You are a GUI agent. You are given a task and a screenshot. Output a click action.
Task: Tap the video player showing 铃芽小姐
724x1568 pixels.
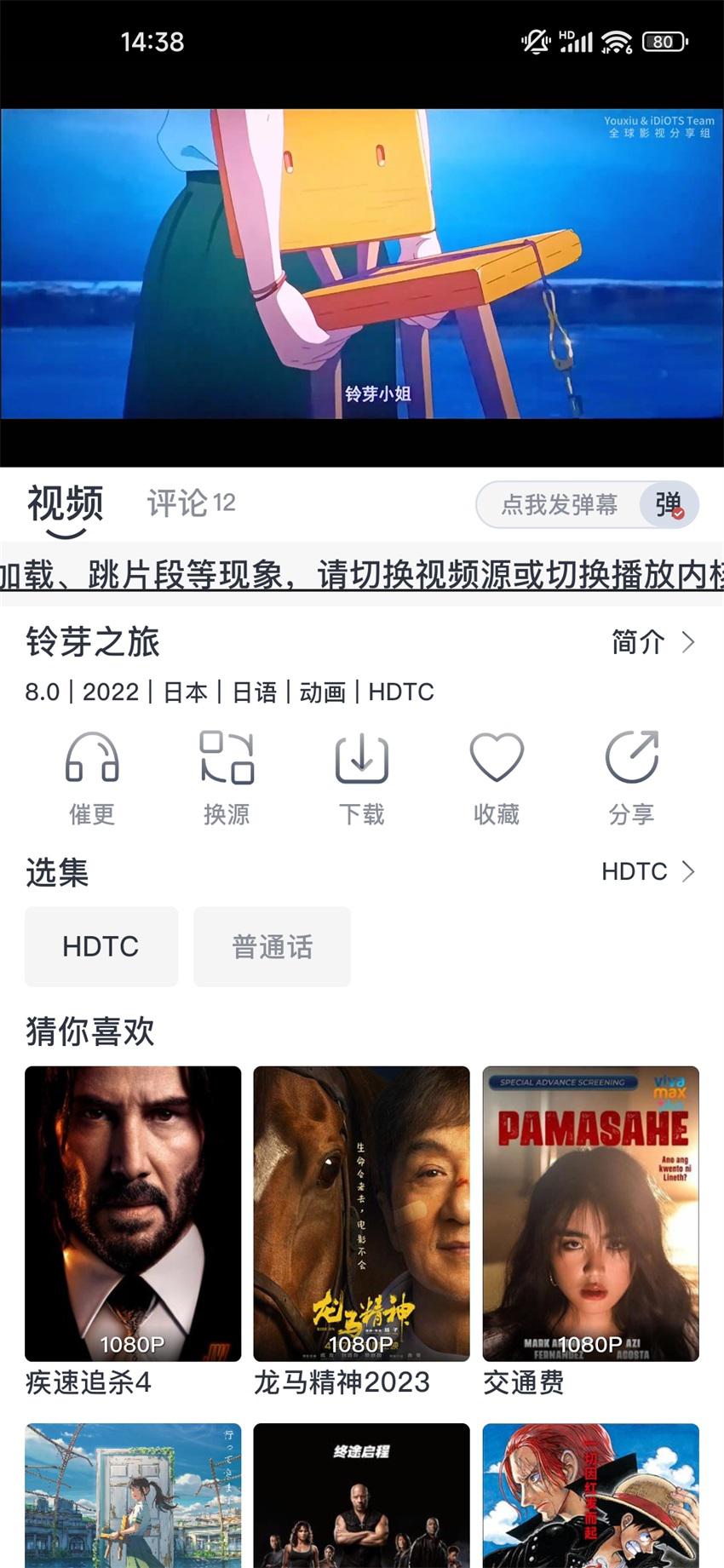[362, 263]
